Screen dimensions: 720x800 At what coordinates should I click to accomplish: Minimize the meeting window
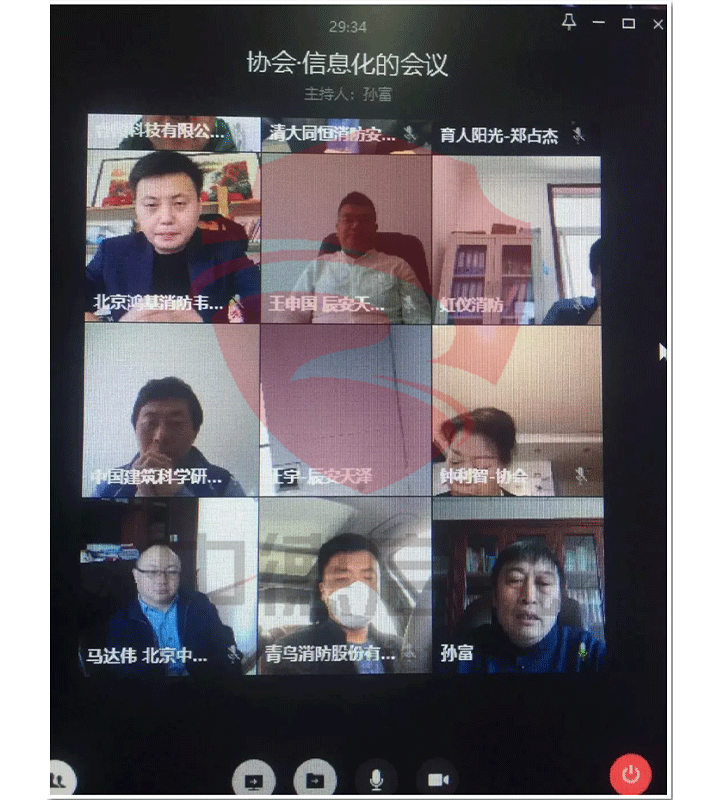click(x=599, y=23)
